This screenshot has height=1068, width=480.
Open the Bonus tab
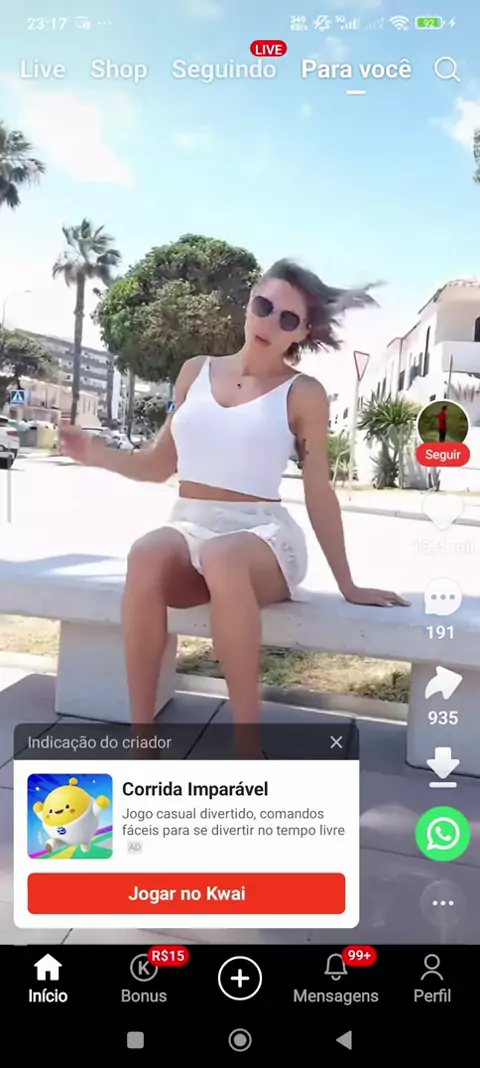(x=144, y=979)
